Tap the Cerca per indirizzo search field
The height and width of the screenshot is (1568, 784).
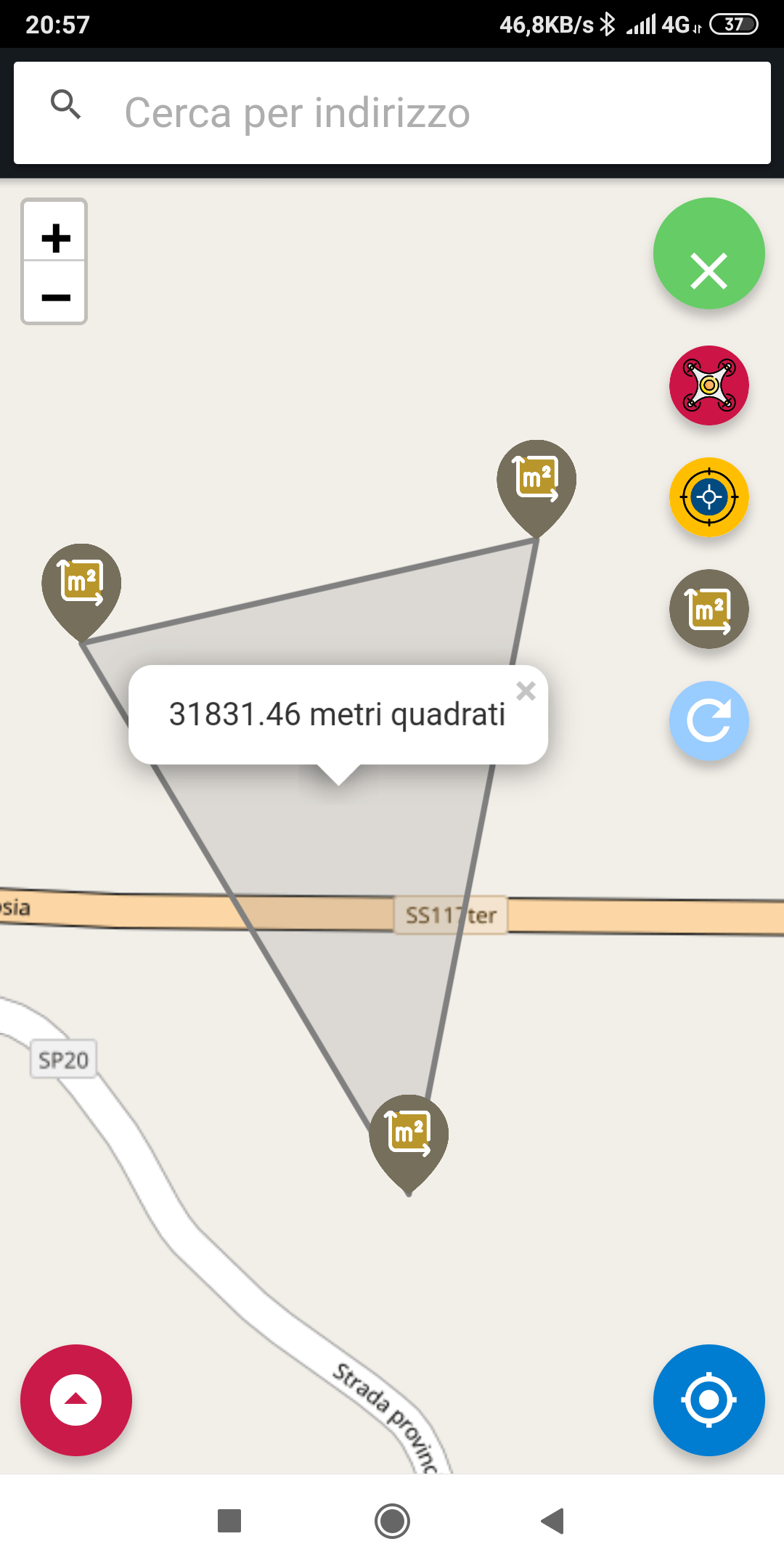392,113
